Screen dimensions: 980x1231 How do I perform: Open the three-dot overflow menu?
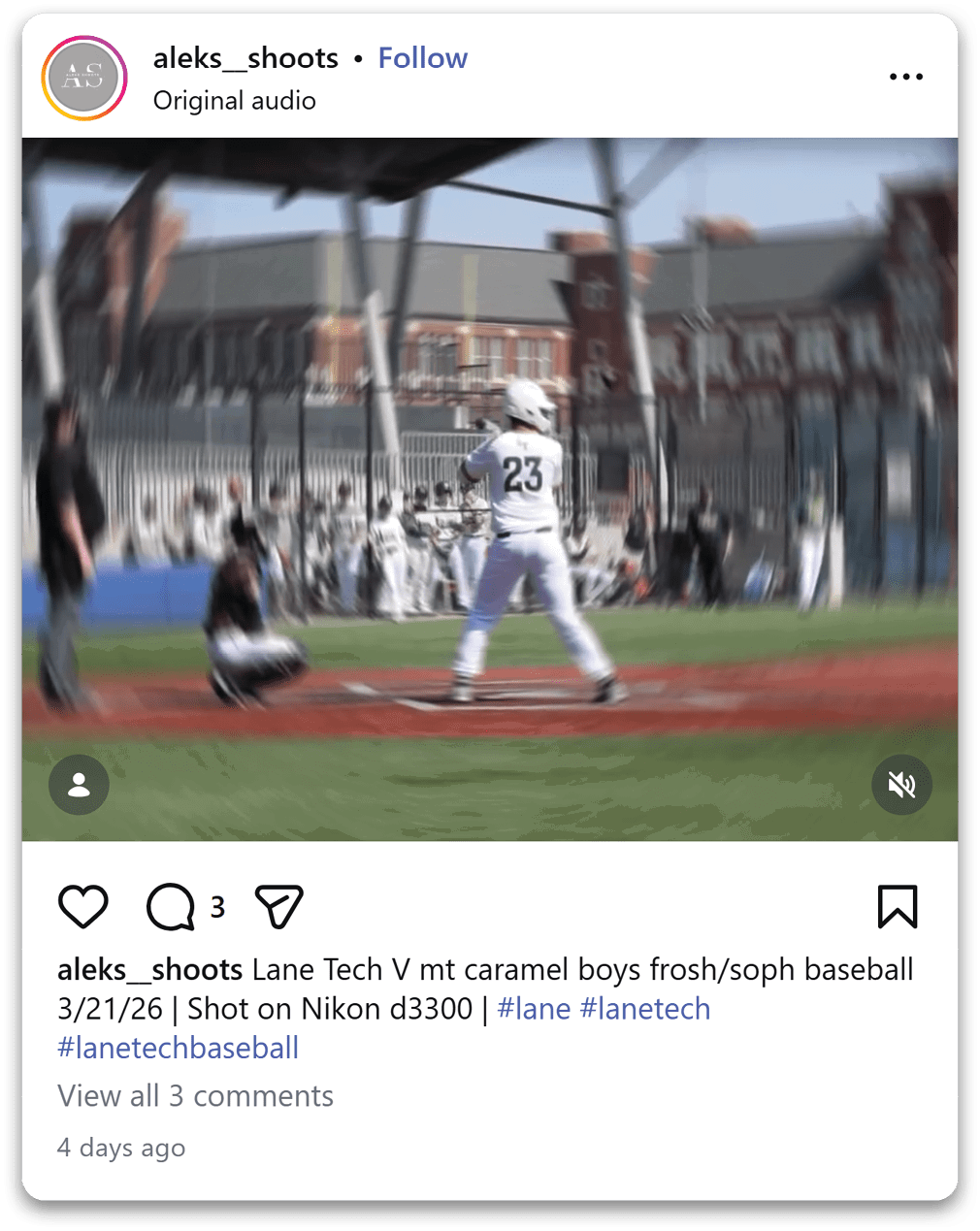pyautogui.click(x=905, y=77)
